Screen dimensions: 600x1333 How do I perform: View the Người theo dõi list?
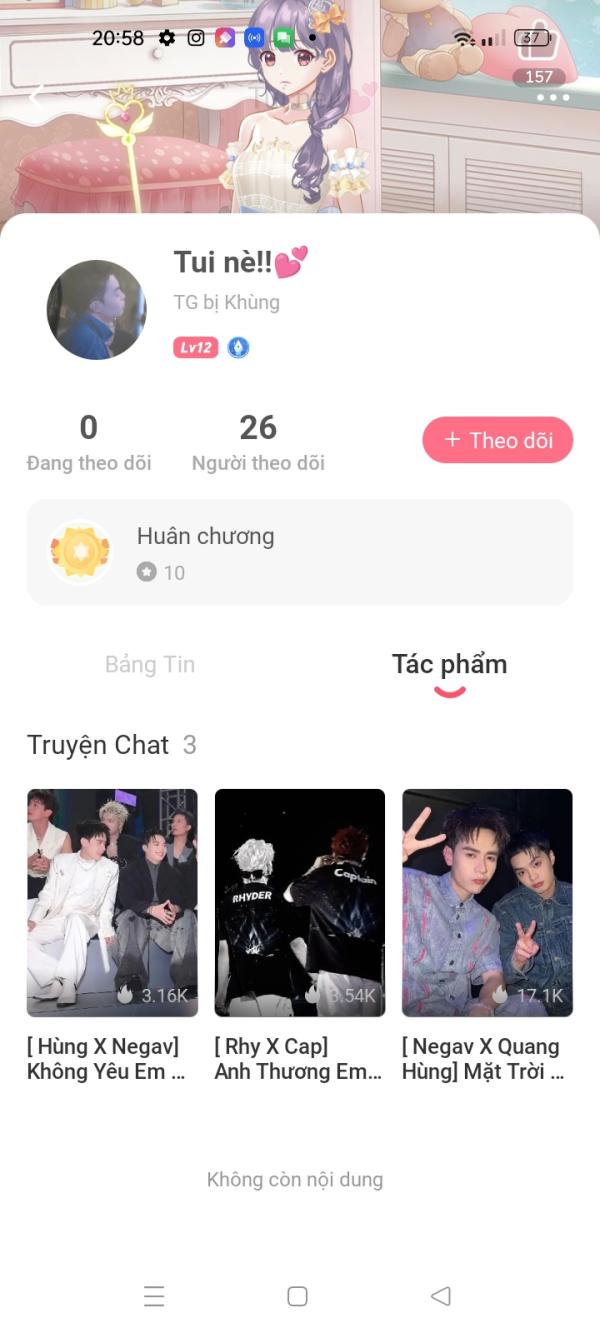(x=258, y=441)
